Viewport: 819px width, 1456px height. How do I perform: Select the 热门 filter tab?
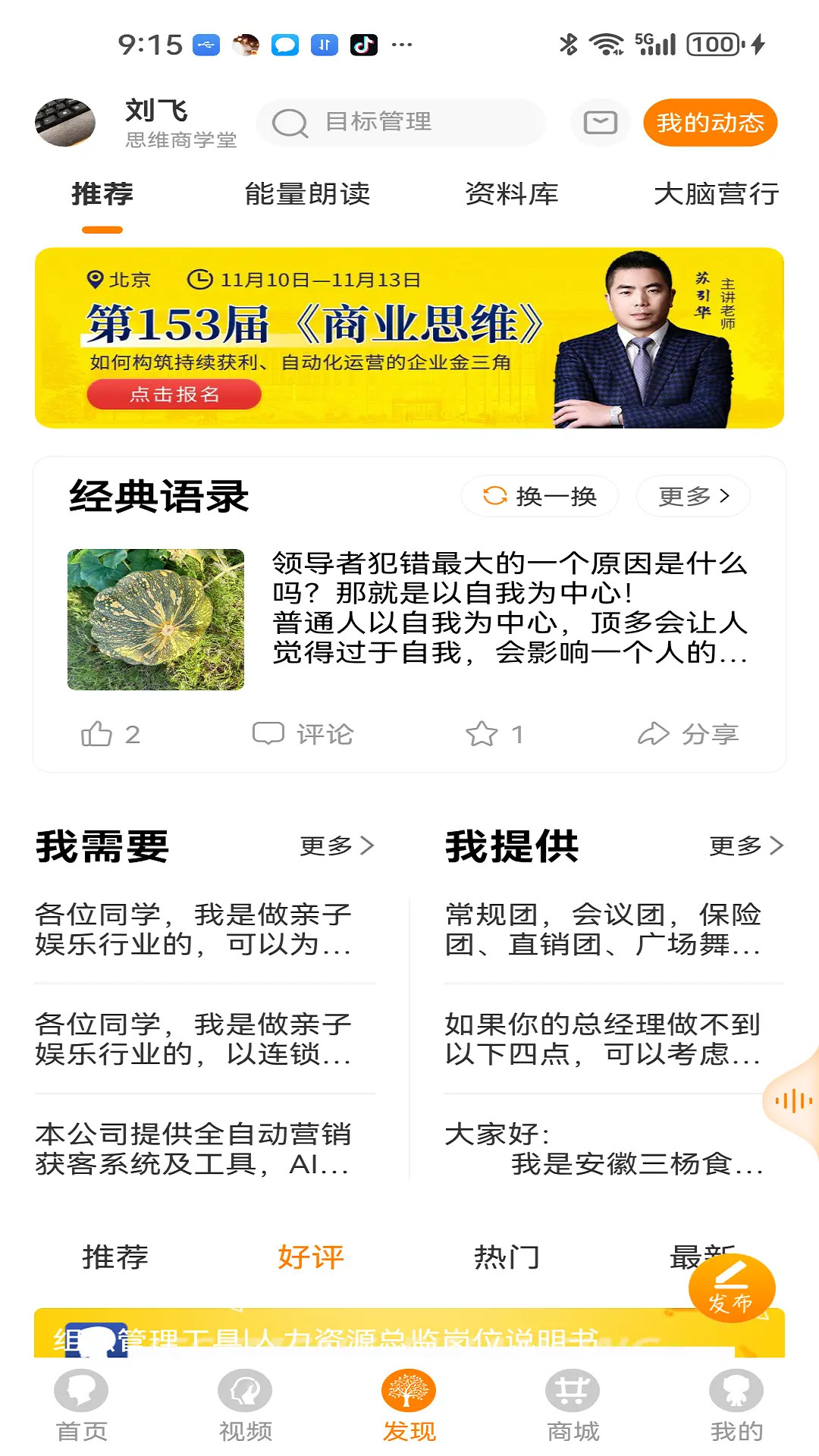(x=507, y=1257)
